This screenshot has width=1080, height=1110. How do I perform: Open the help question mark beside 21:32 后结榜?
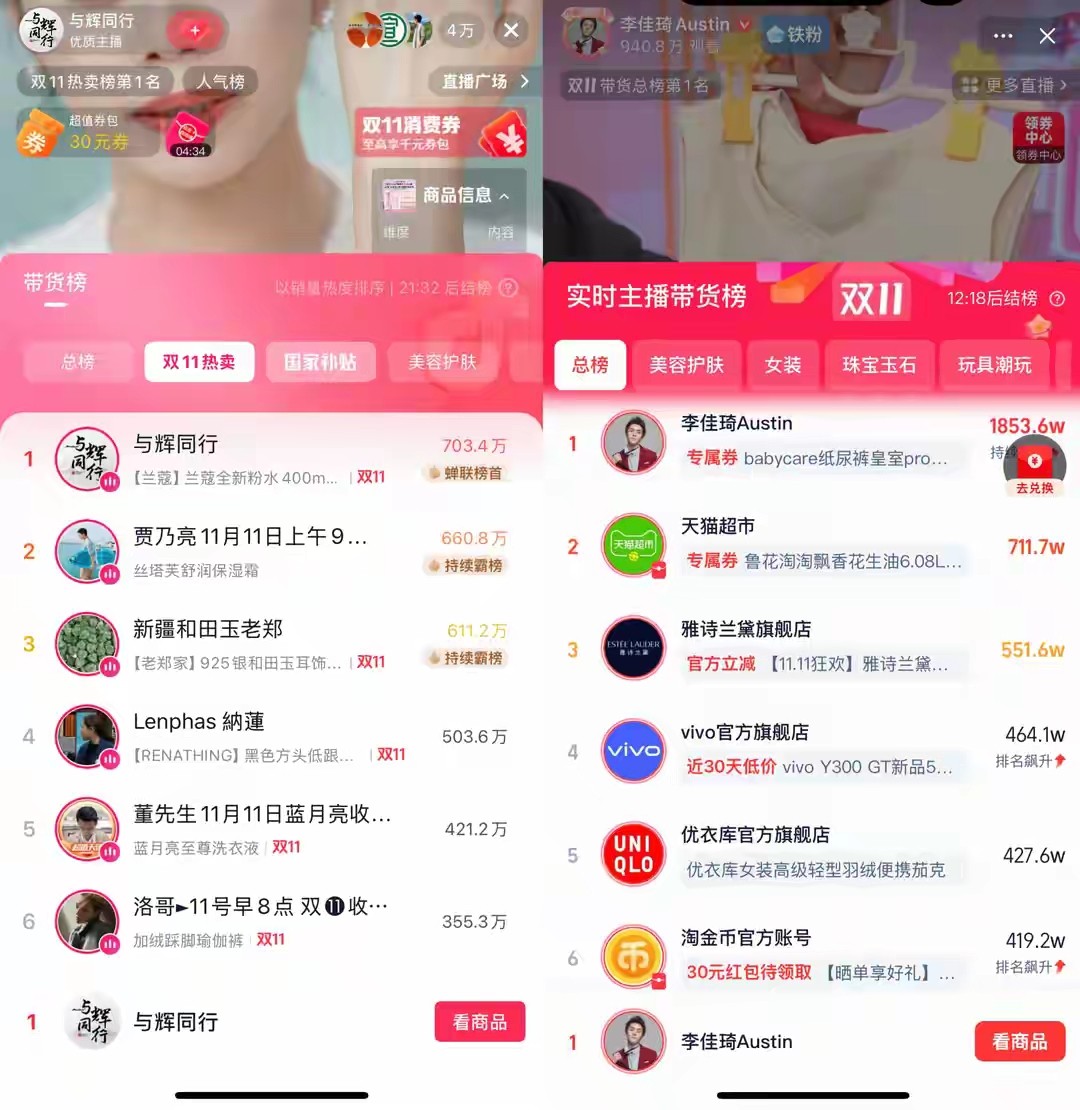tap(508, 287)
